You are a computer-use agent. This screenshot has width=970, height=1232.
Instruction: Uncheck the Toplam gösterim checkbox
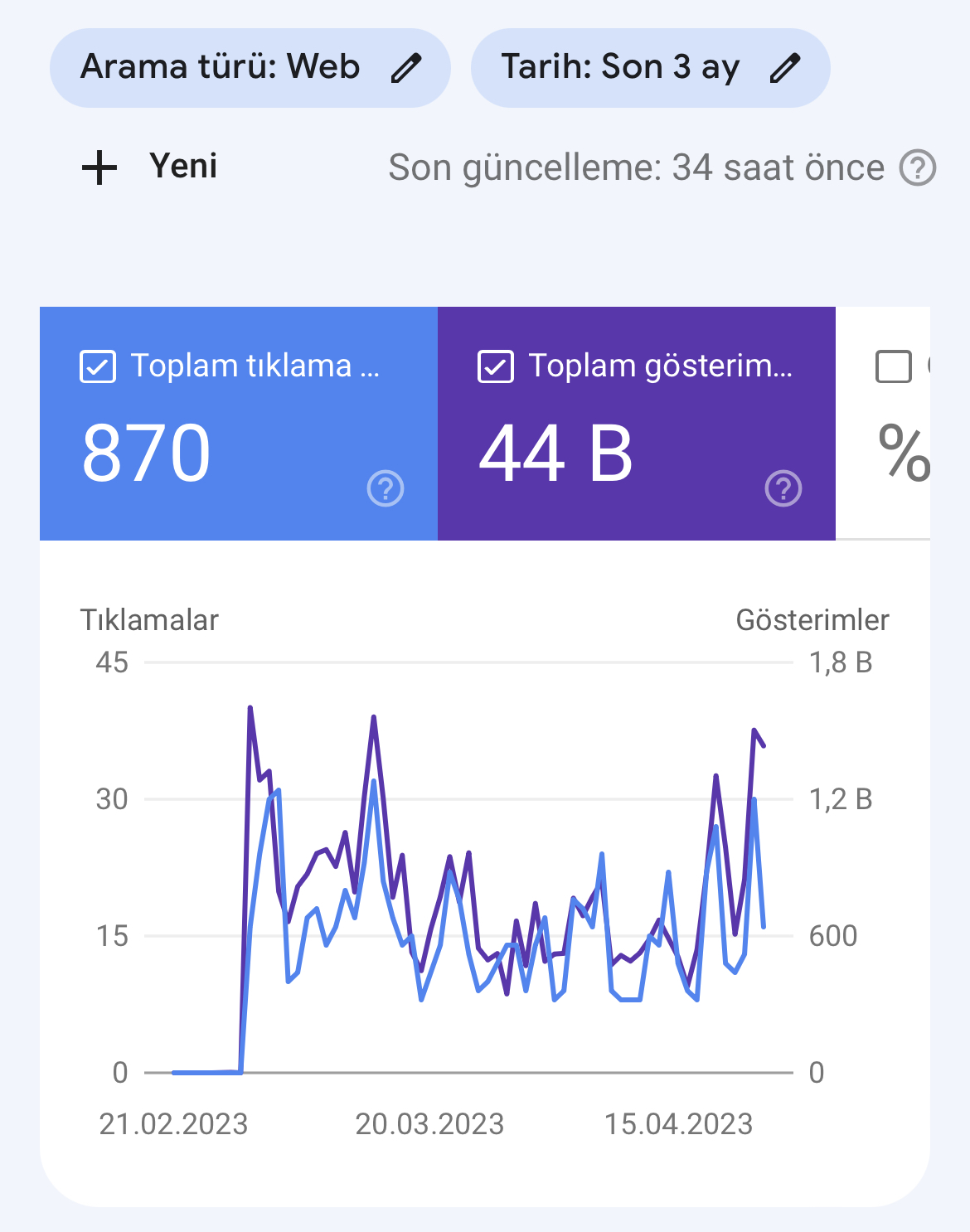tap(496, 366)
